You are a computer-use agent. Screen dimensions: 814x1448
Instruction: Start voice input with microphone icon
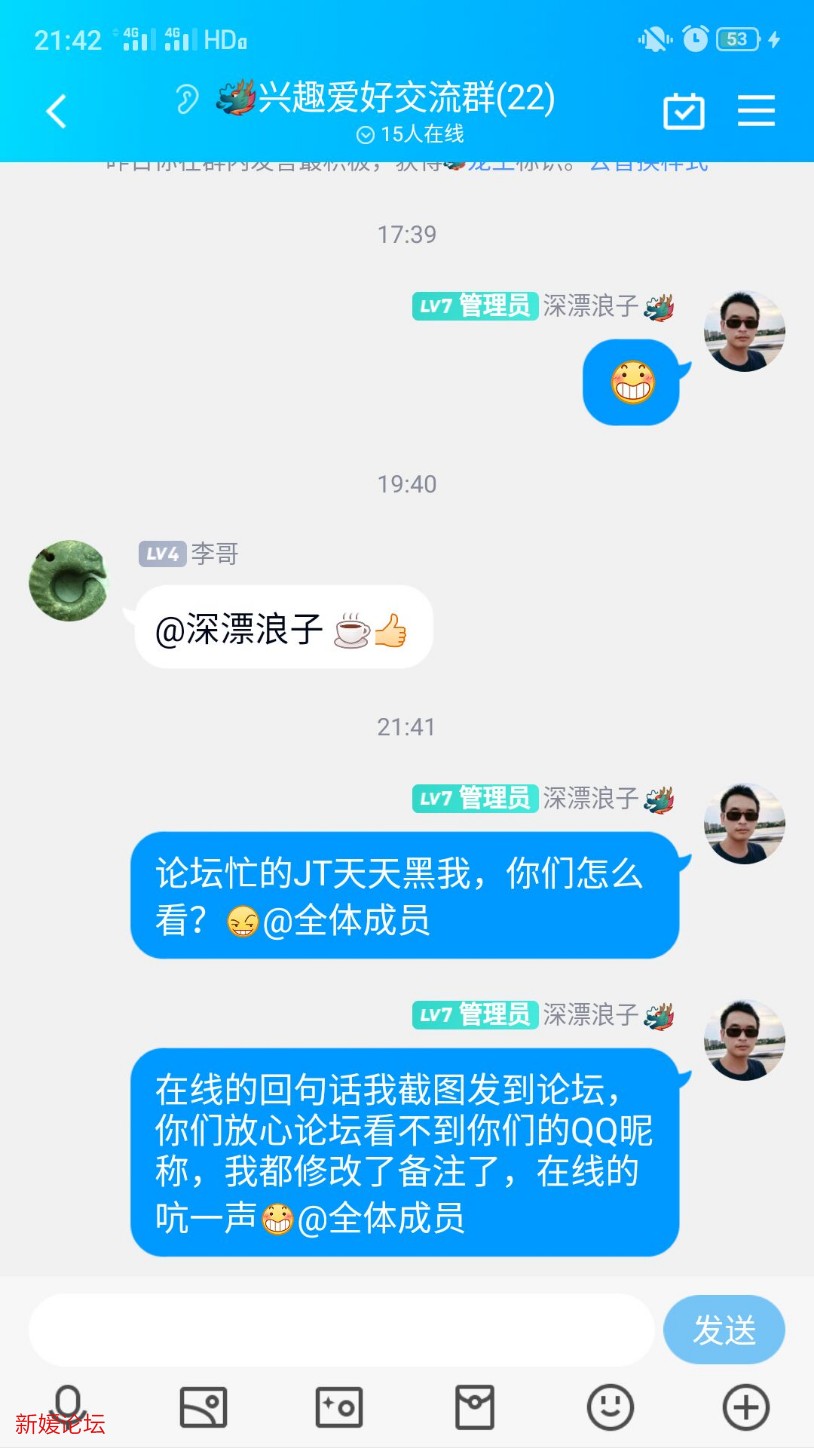[67, 1406]
